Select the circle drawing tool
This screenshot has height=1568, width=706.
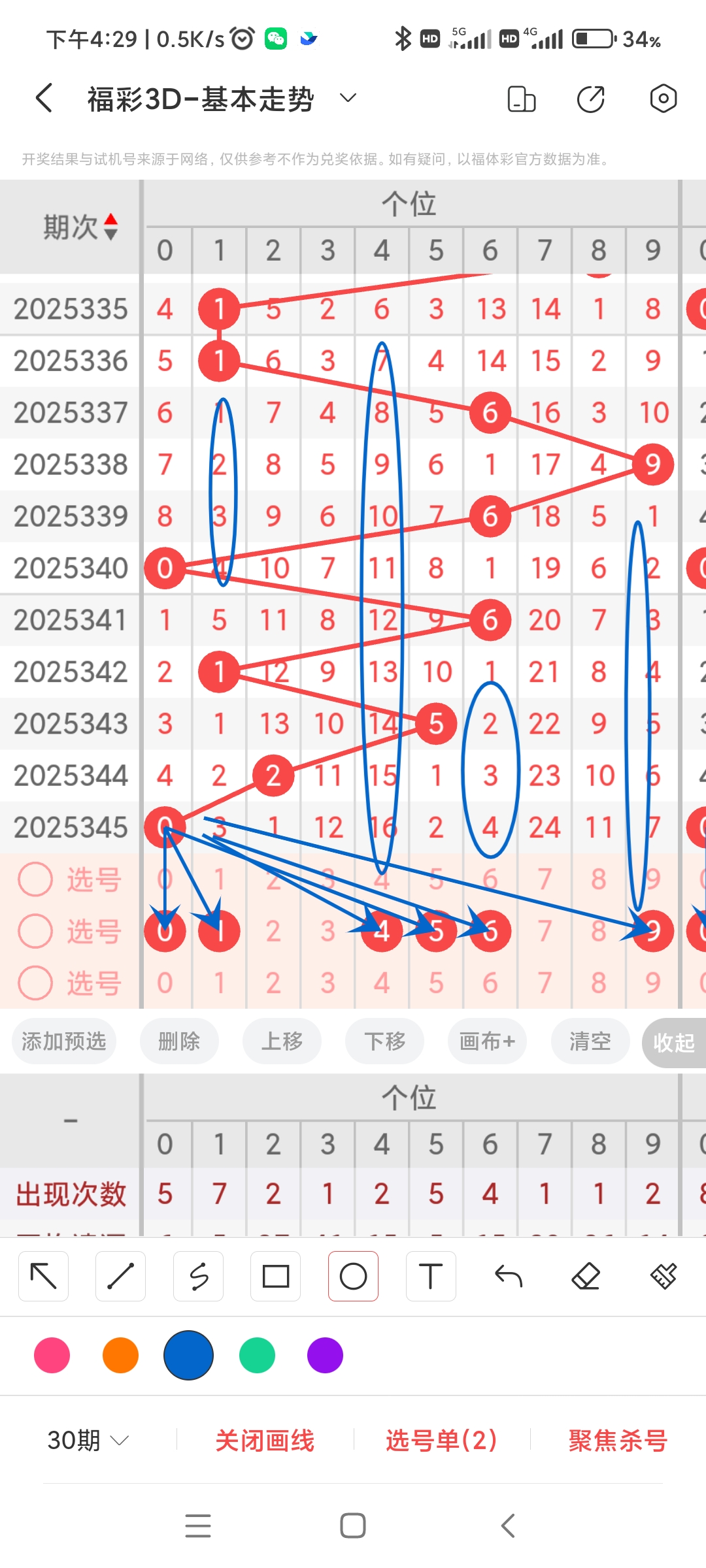353,1275
